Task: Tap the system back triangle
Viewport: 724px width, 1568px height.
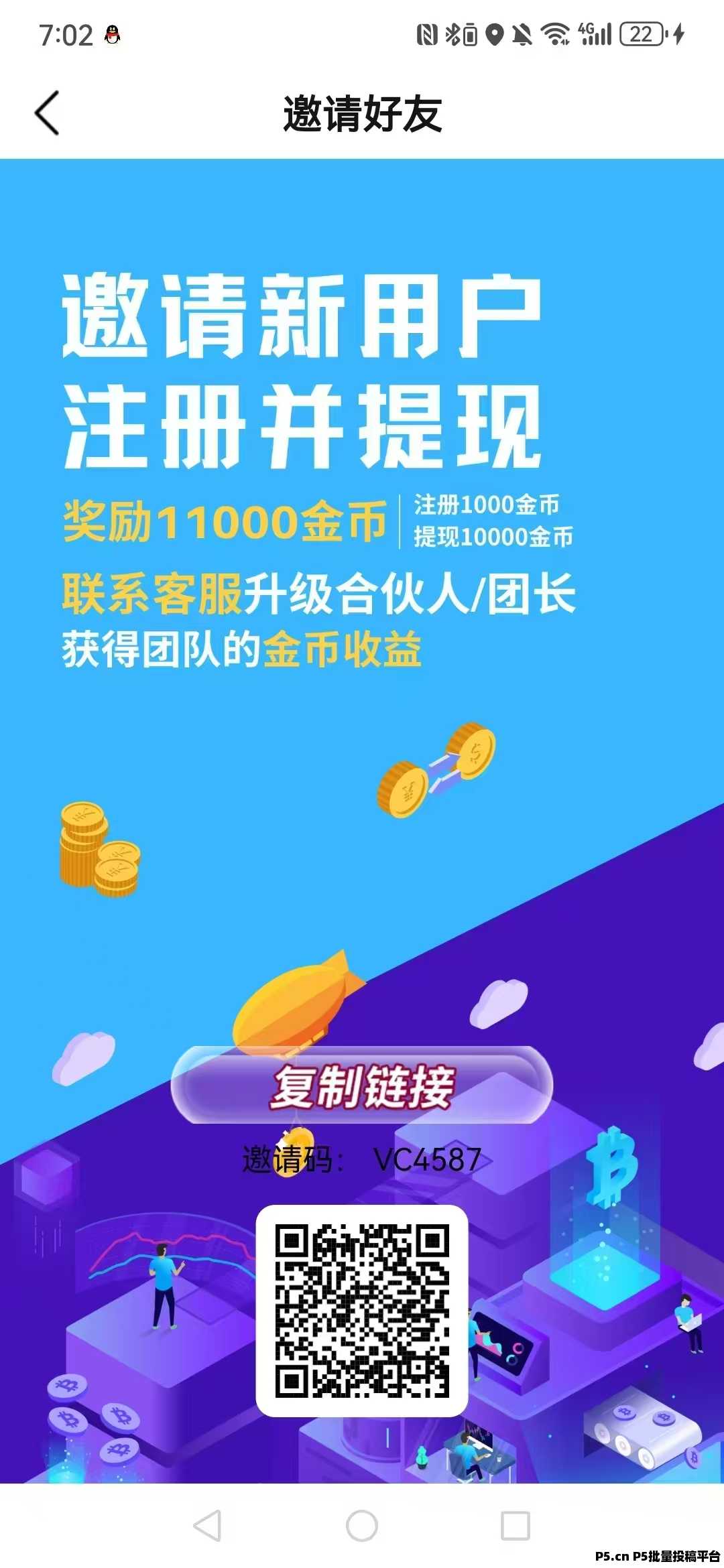Action: (x=207, y=1526)
